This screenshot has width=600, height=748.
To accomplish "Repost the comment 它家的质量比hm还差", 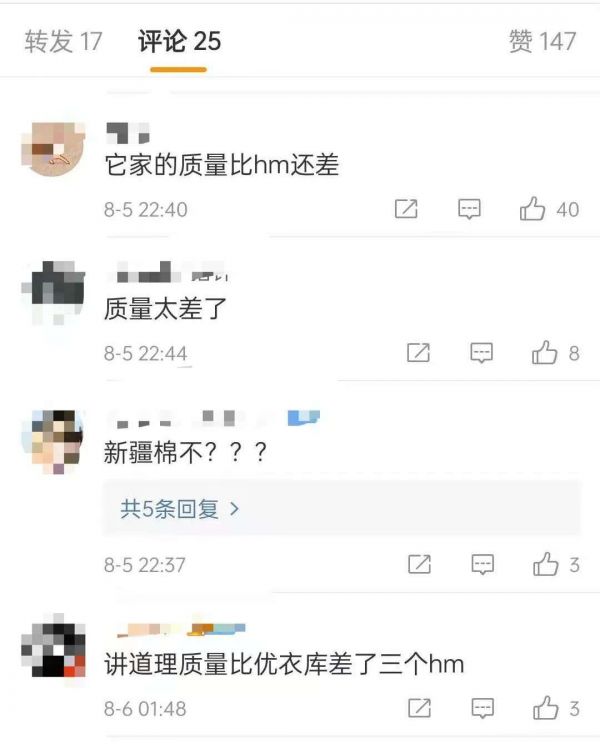I will [406, 209].
